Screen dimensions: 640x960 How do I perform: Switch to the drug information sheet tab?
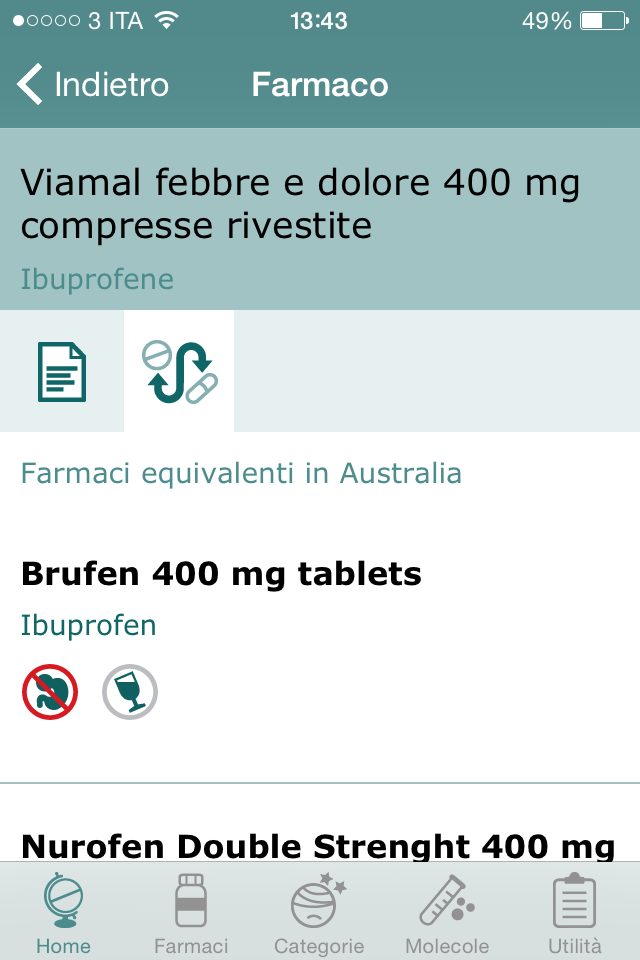click(x=61, y=372)
